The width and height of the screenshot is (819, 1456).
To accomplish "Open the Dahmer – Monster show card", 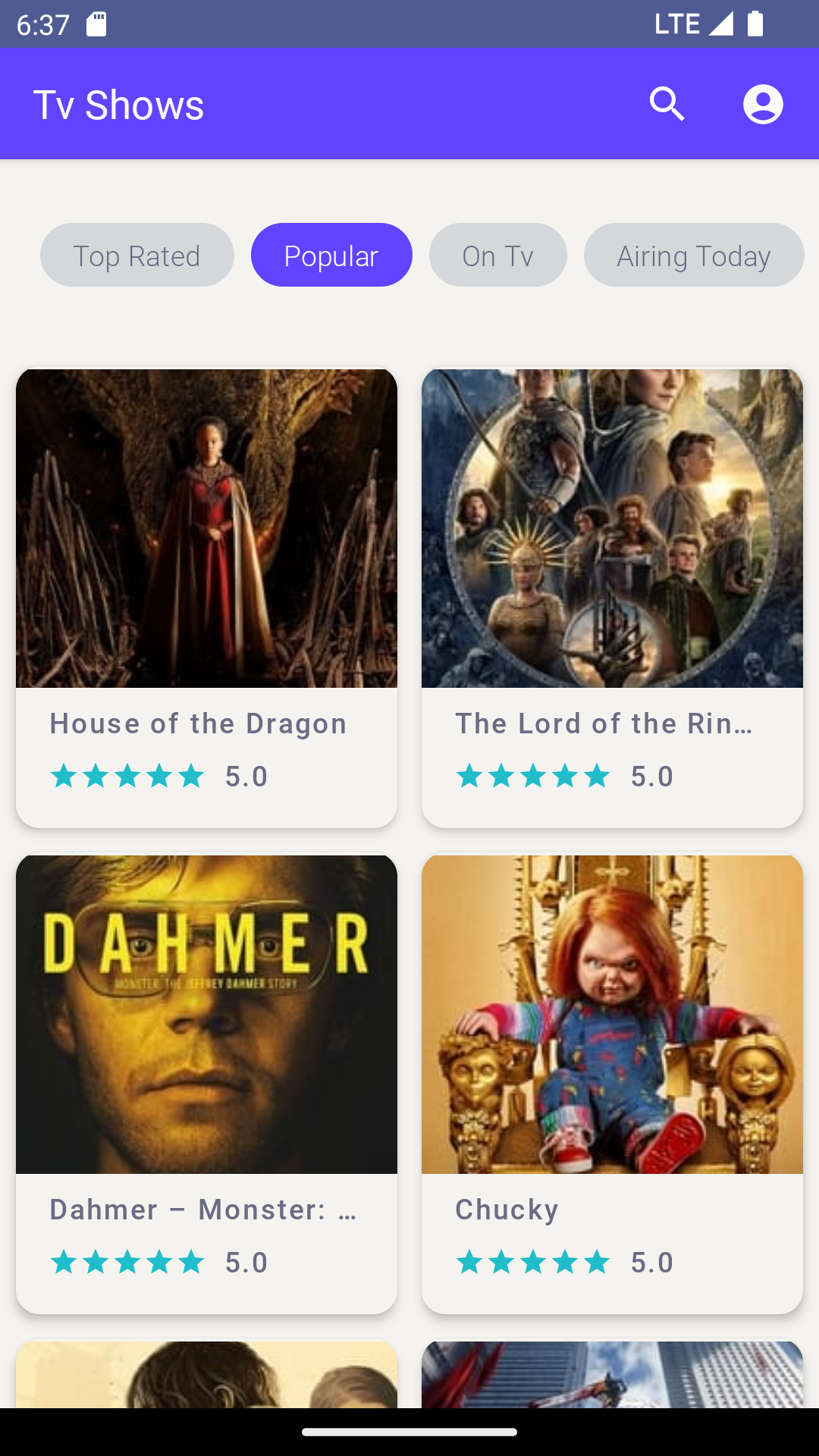I will coord(206,1084).
